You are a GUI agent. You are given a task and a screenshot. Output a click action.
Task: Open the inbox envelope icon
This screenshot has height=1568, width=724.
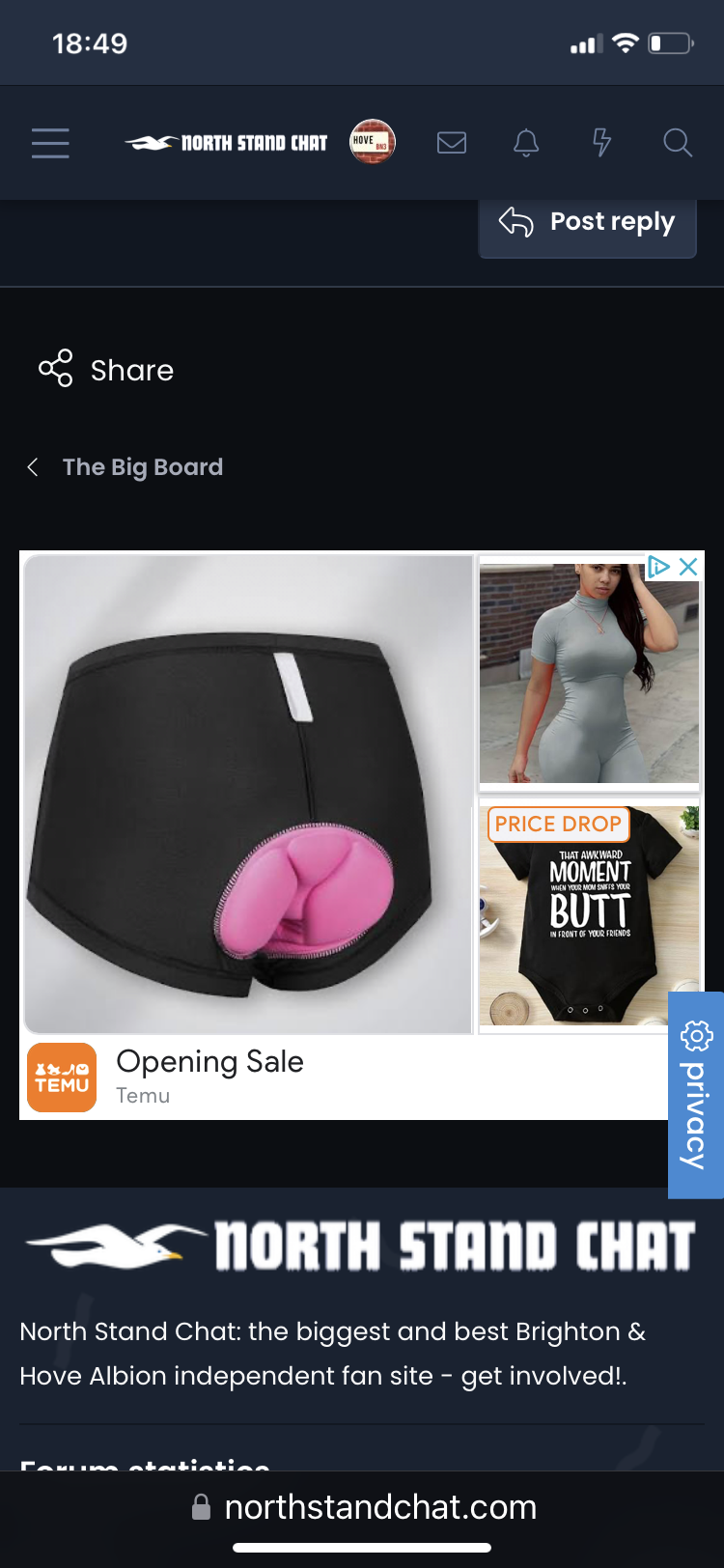[452, 143]
